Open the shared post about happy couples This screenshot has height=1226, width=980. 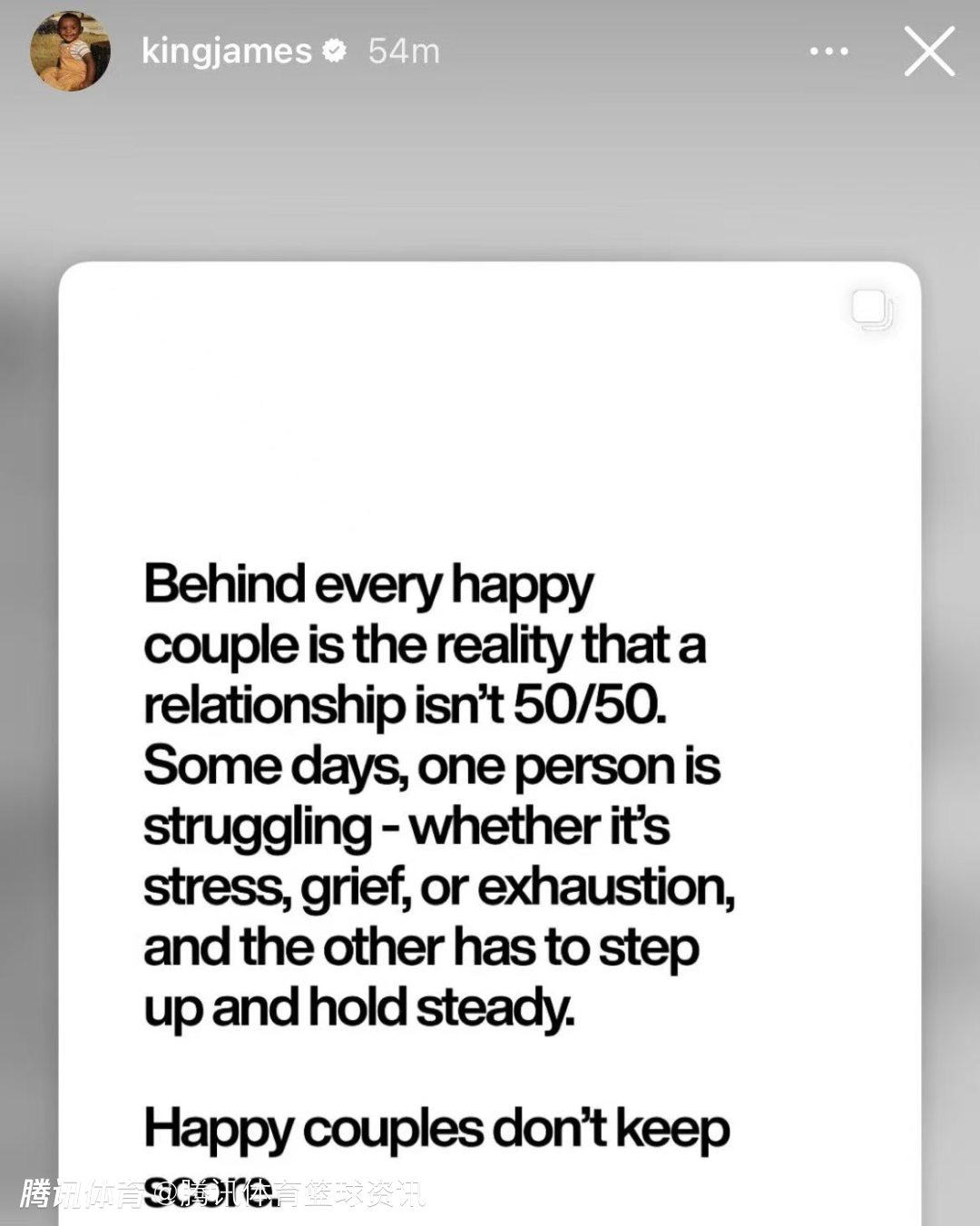point(490,744)
